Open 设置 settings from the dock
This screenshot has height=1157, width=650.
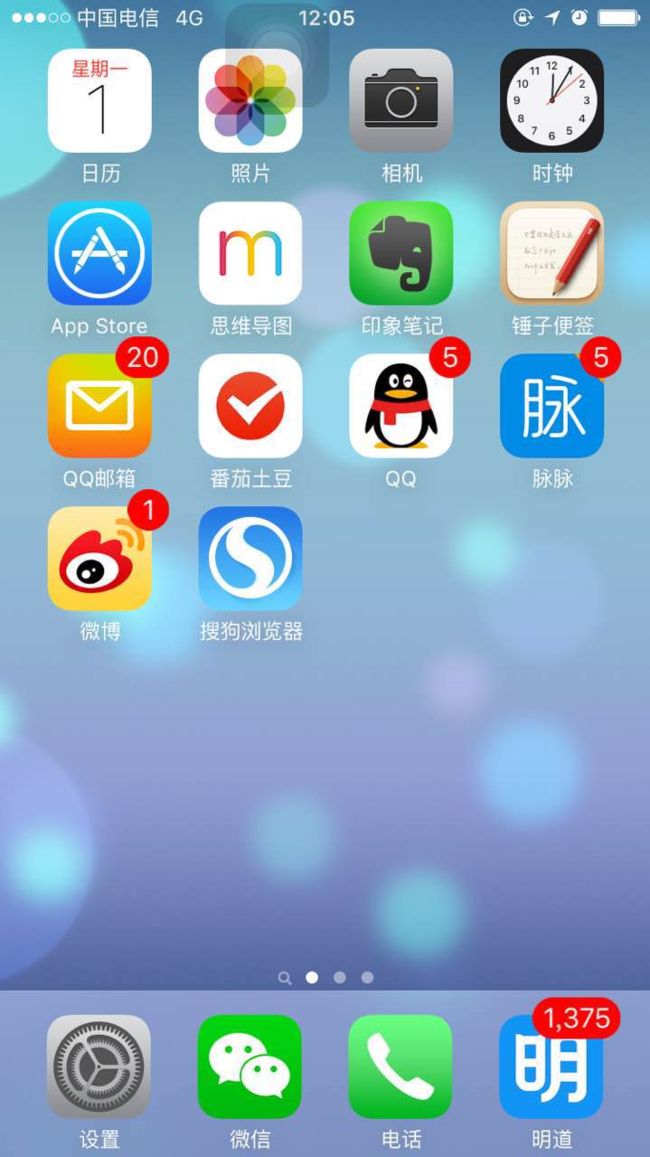(x=99, y=1066)
